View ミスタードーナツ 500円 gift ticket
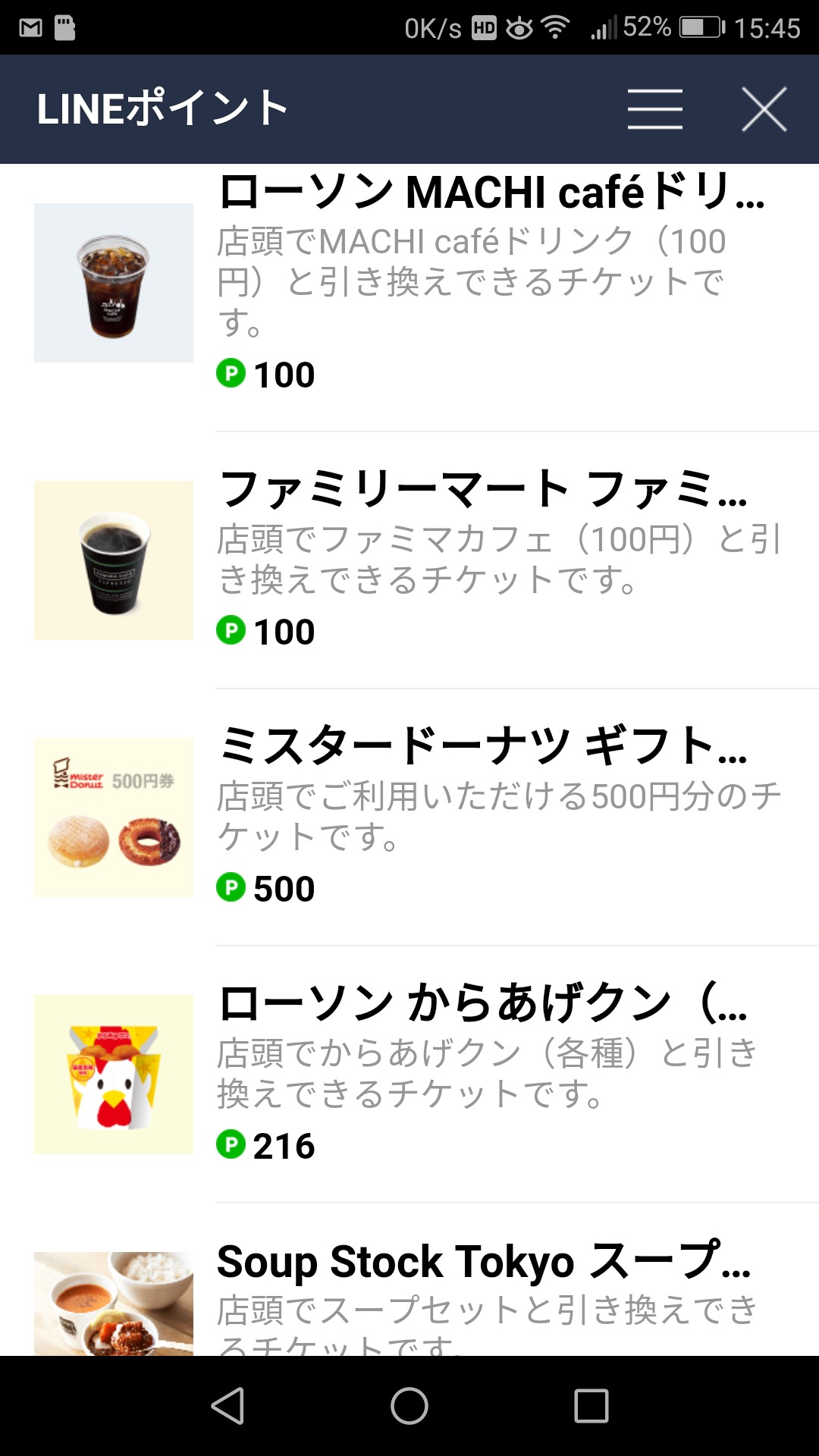Screen dimensions: 819x1456 [483, 747]
